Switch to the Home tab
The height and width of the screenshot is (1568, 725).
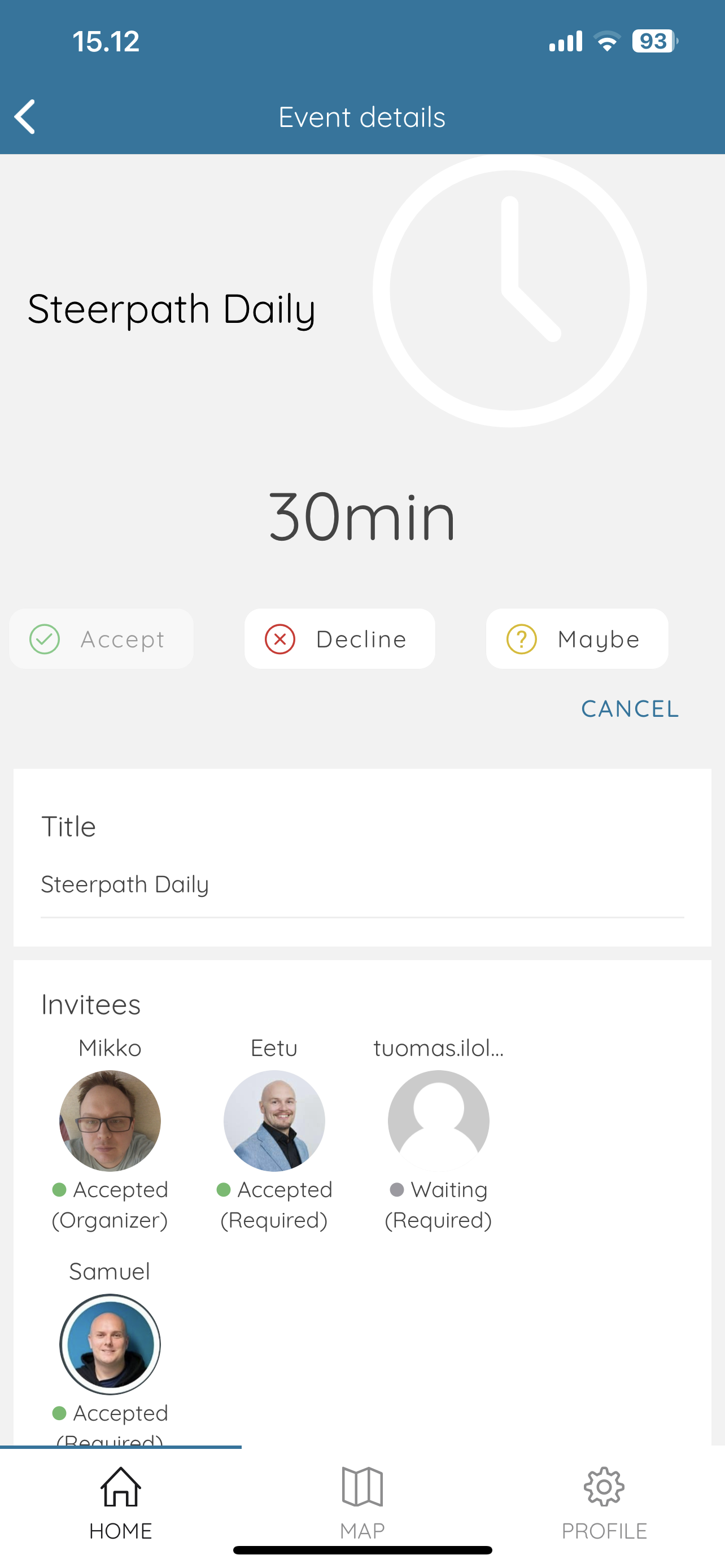[x=120, y=1504]
